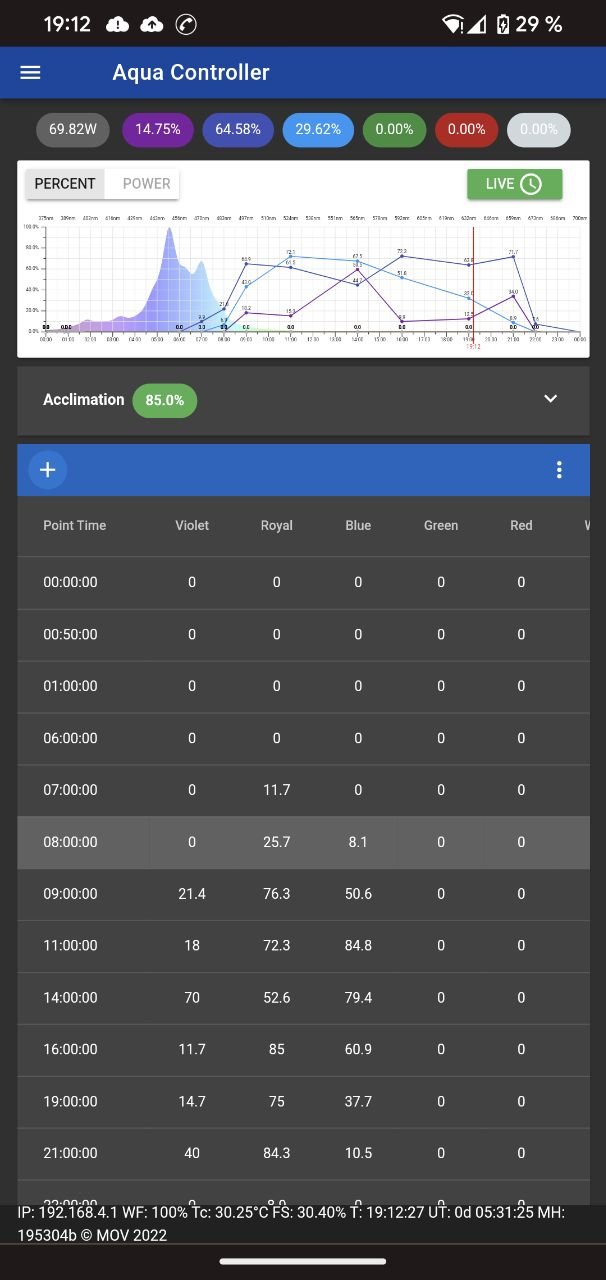Open the 08:00:00 schedule point row

pos(70,842)
